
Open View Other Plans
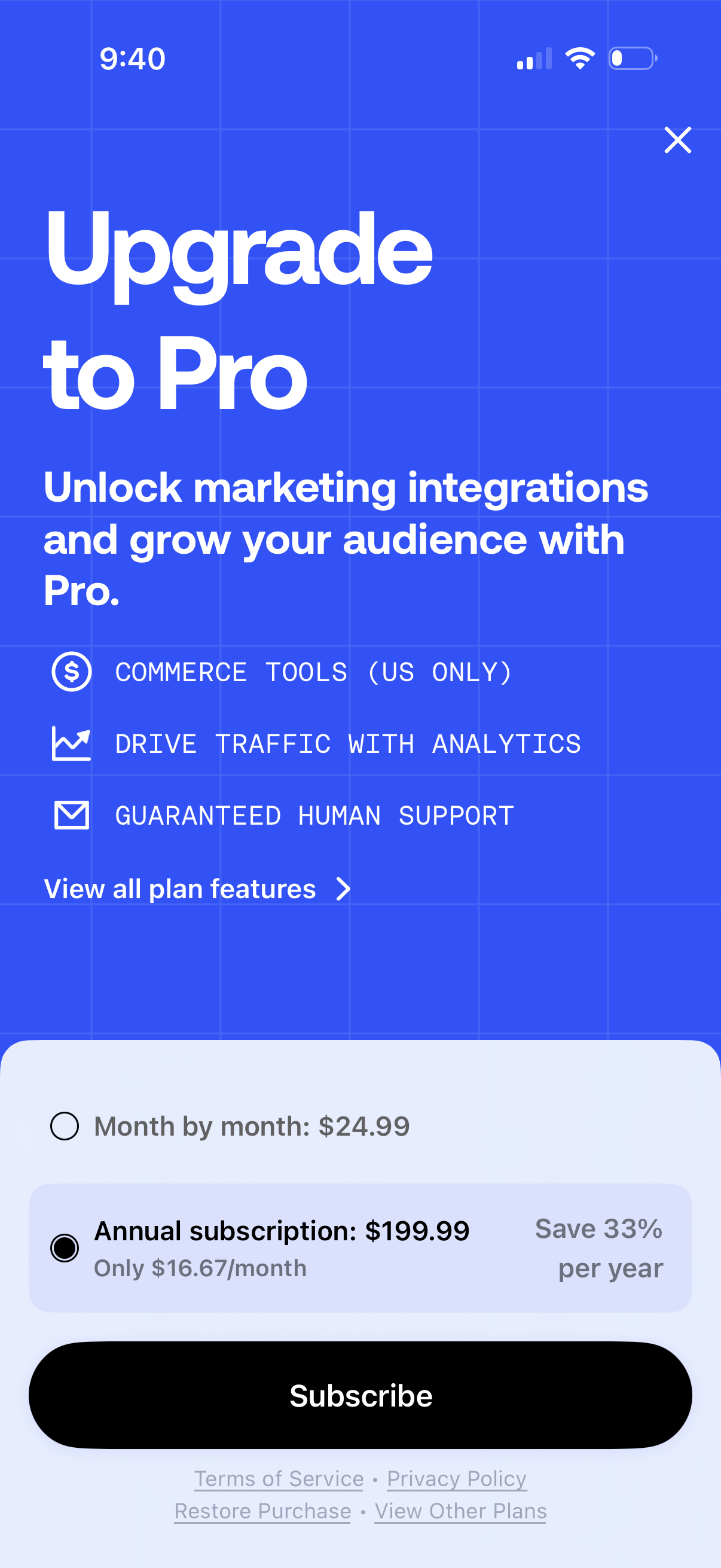pyautogui.click(x=460, y=1511)
